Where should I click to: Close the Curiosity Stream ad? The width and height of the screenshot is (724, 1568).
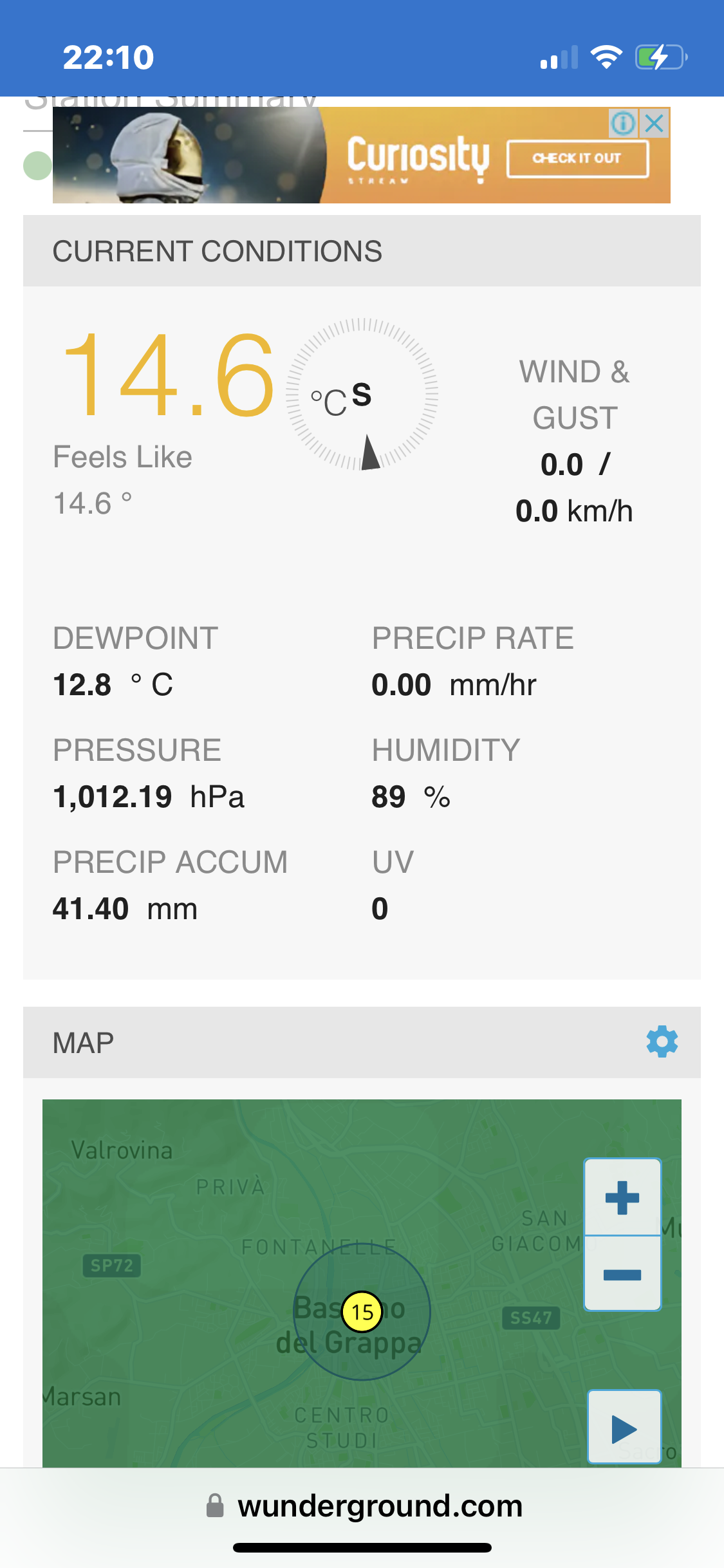pos(654,123)
